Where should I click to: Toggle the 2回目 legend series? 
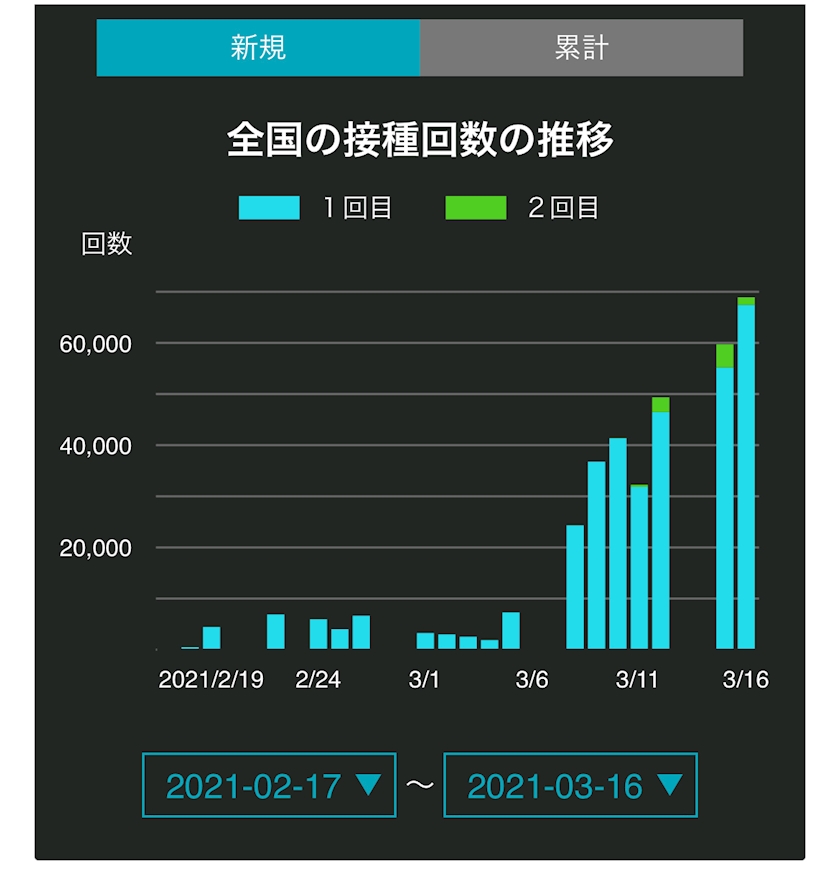coord(522,208)
